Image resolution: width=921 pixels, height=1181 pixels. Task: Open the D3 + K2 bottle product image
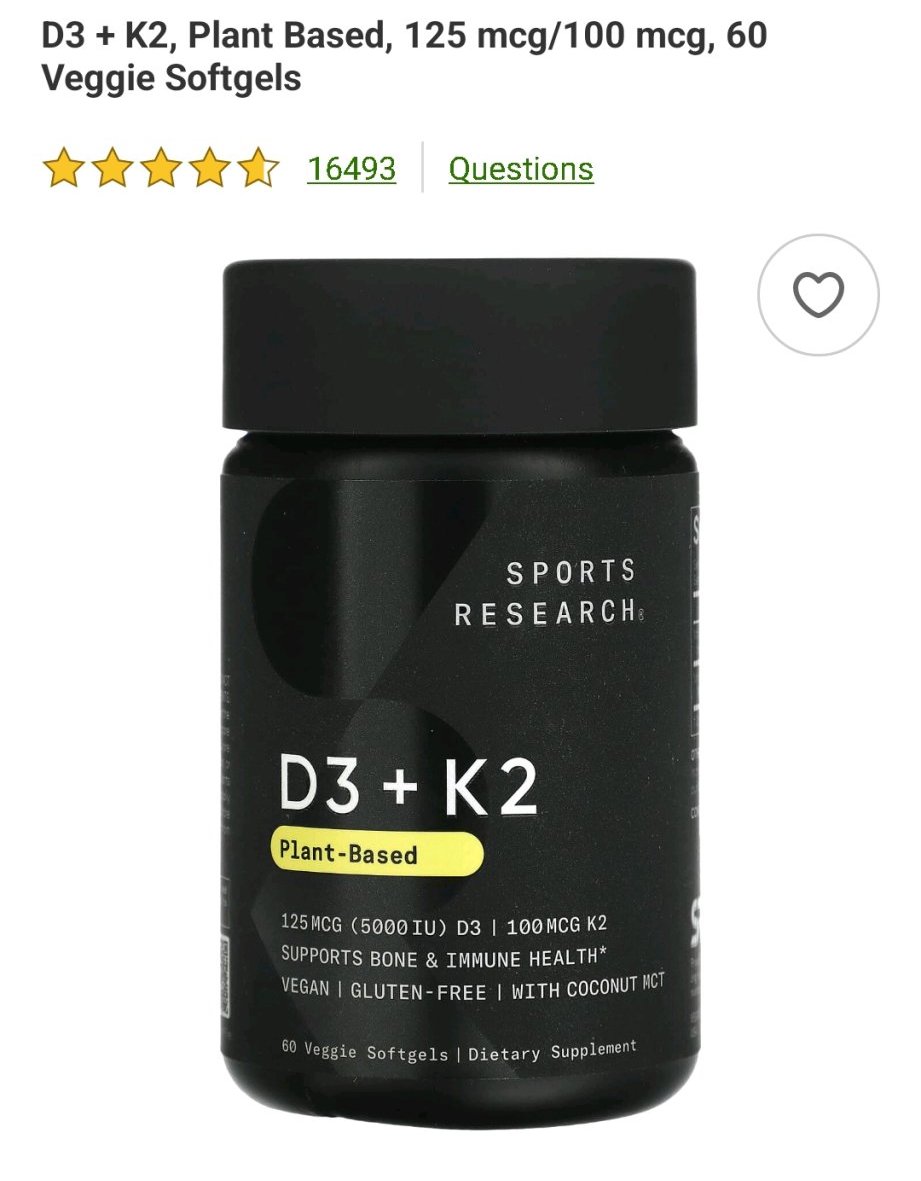460,693
